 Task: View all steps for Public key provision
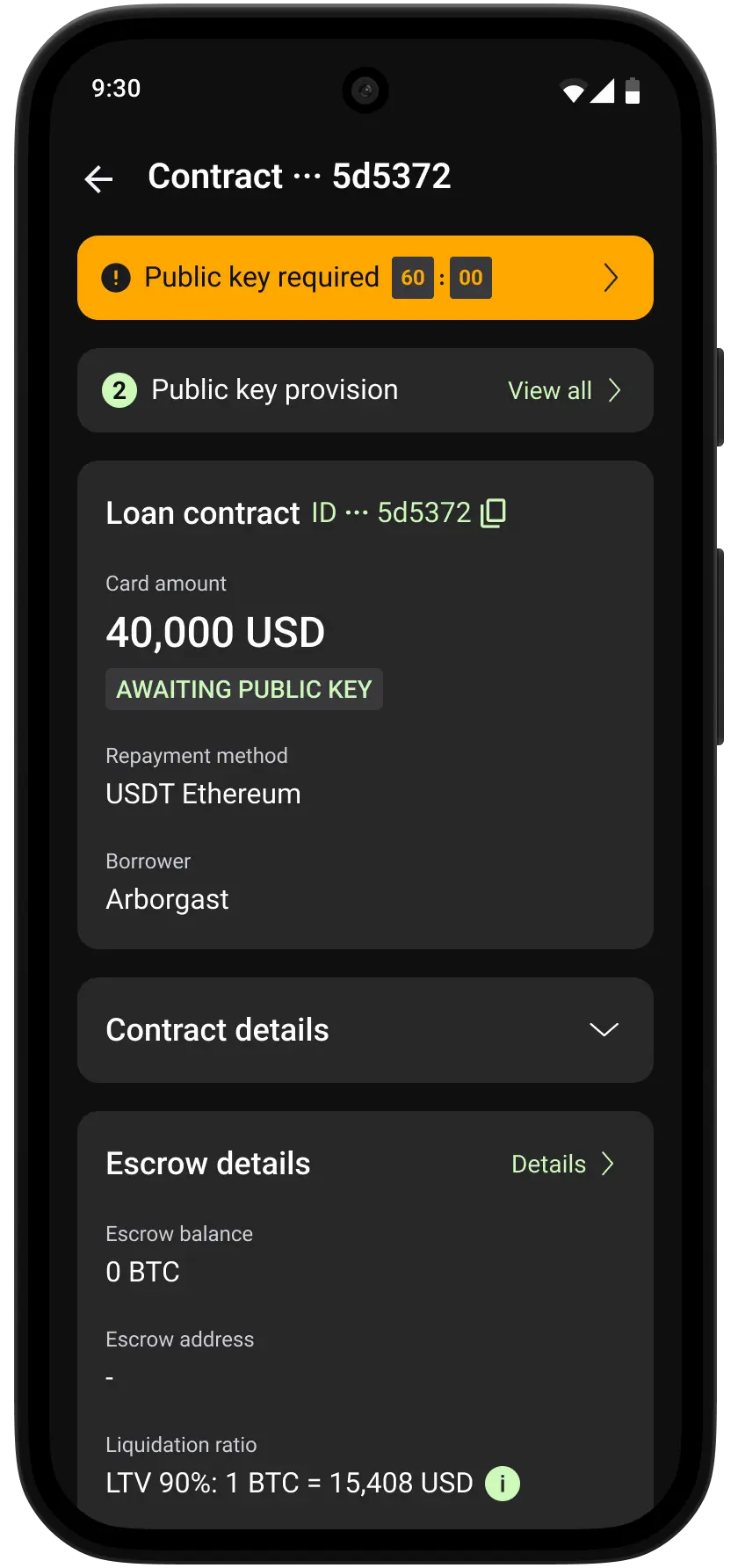coord(563,390)
